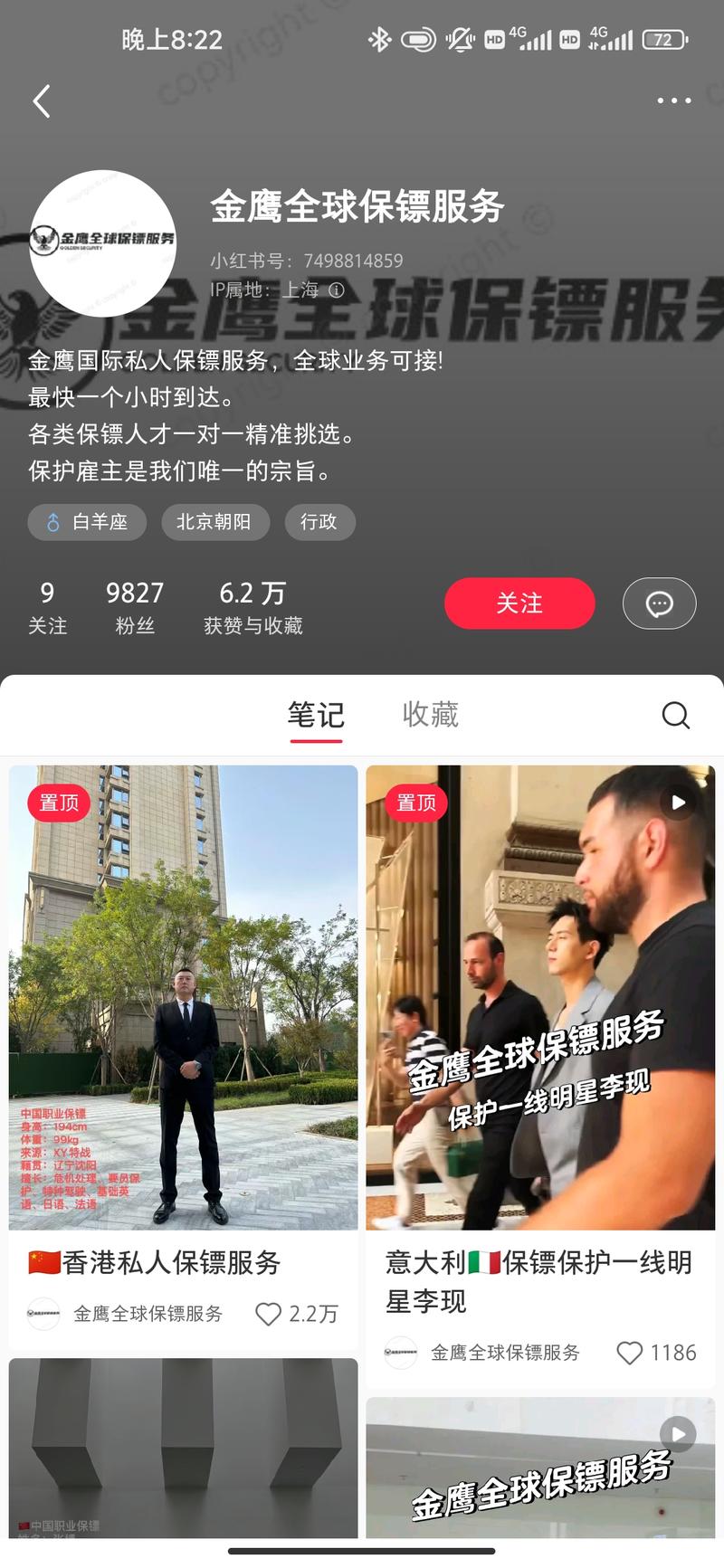Open the search on the profile page
Viewport: 724px width, 1568px height.
point(676,715)
